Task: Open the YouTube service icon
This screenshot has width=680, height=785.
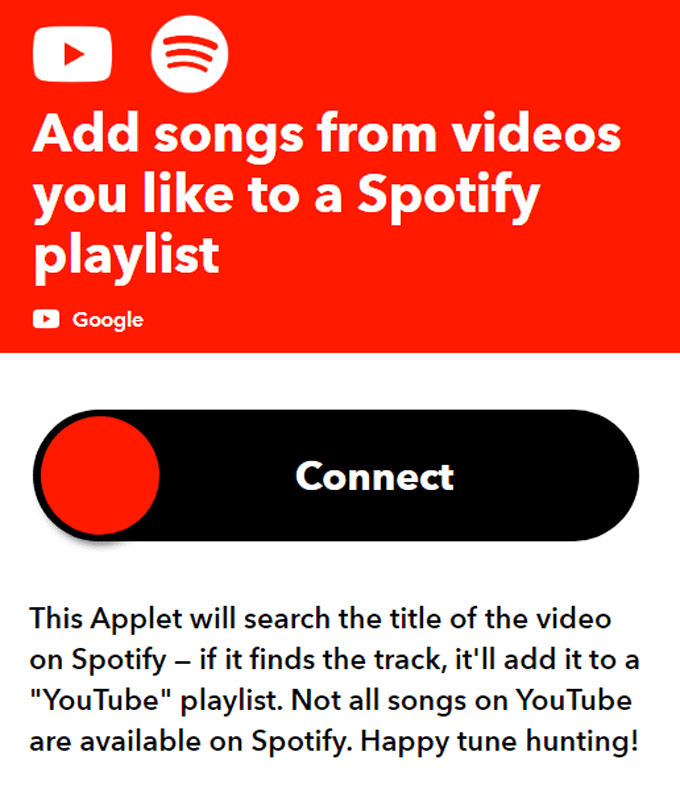Action: click(72, 53)
